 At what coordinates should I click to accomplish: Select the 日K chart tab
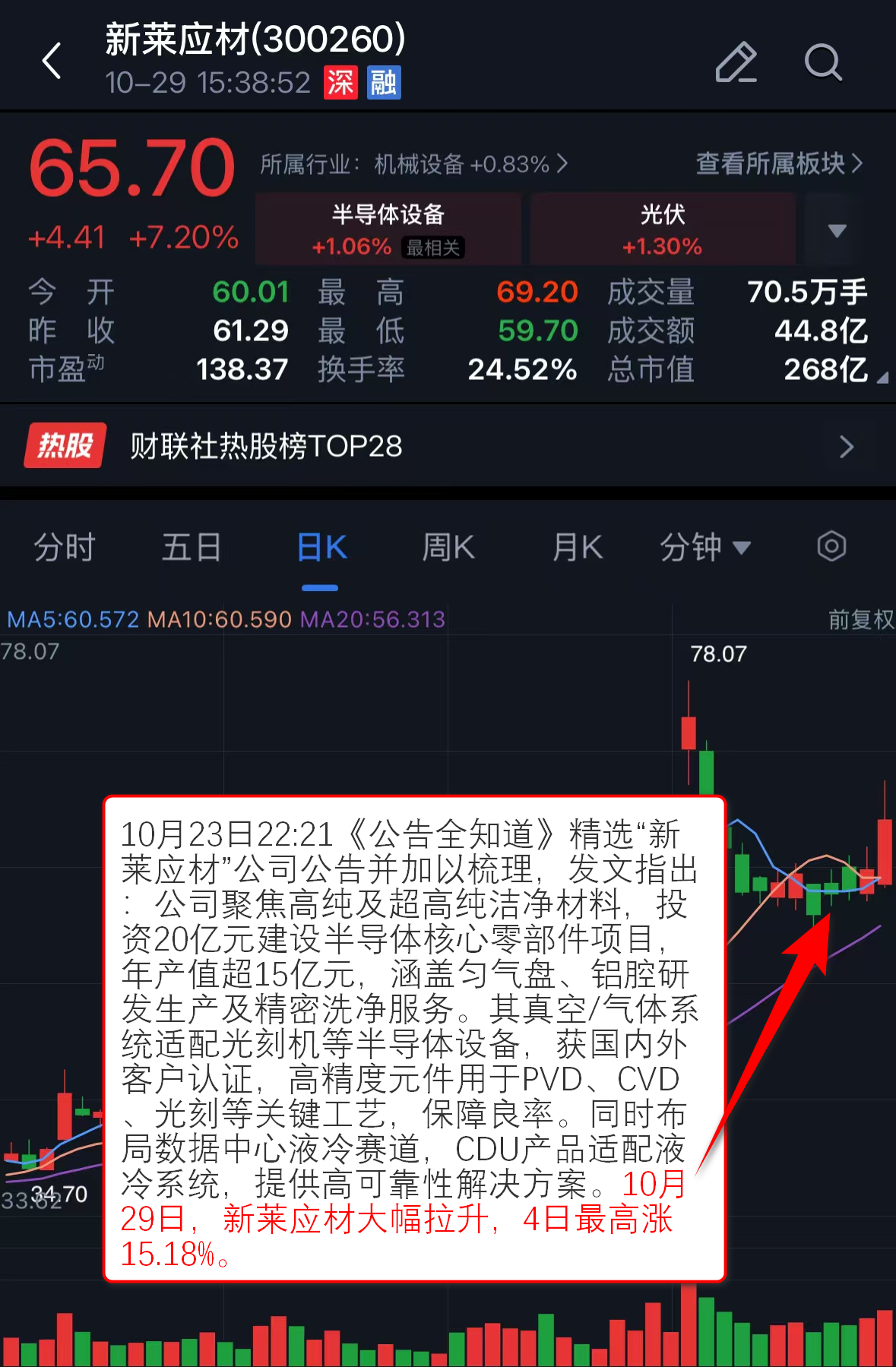321,547
